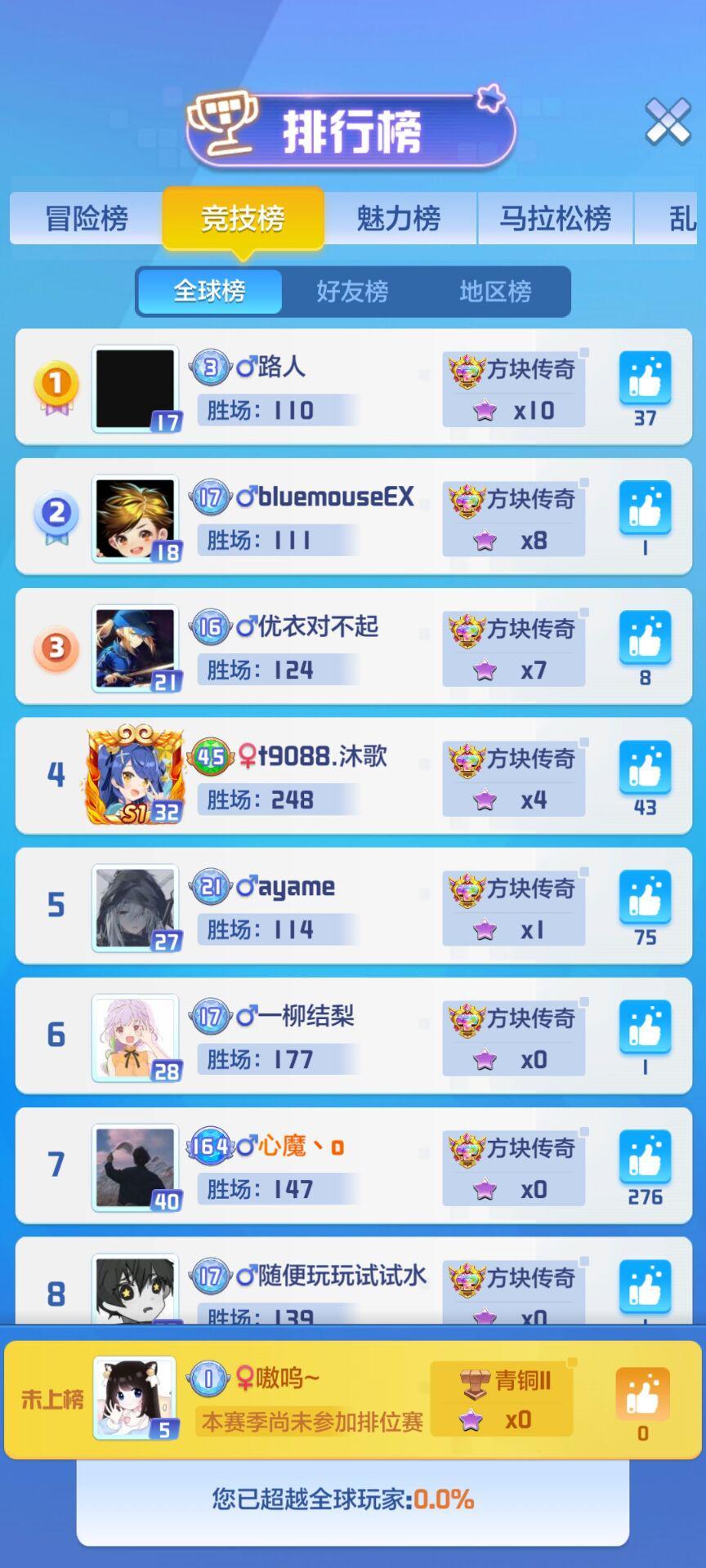The height and width of the screenshot is (1568, 706).
Task: Close the 排行榜 leaderboard window
Action: [668, 122]
